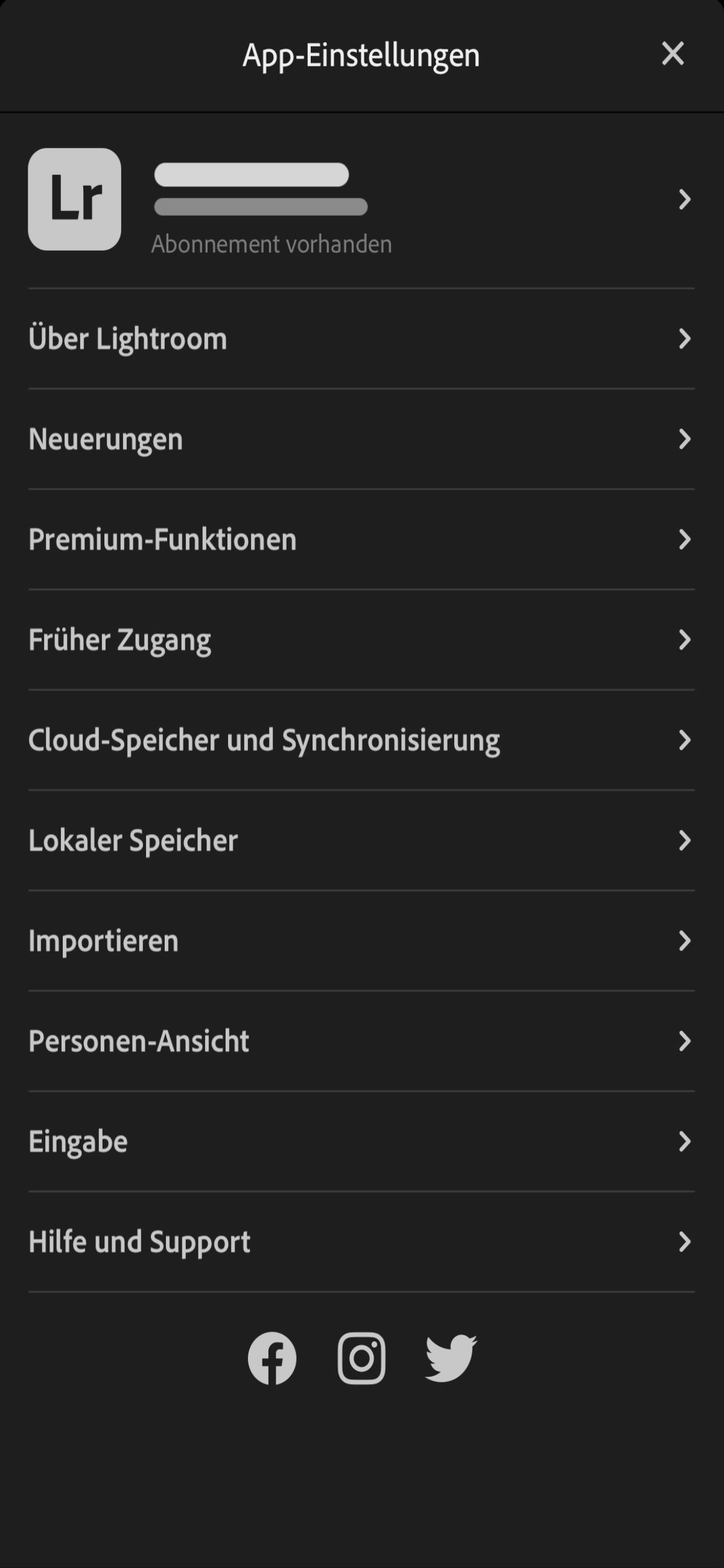Image resolution: width=724 pixels, height=1568 pixels.
Task: Select Lokaler Speicher
Action: 361,841
